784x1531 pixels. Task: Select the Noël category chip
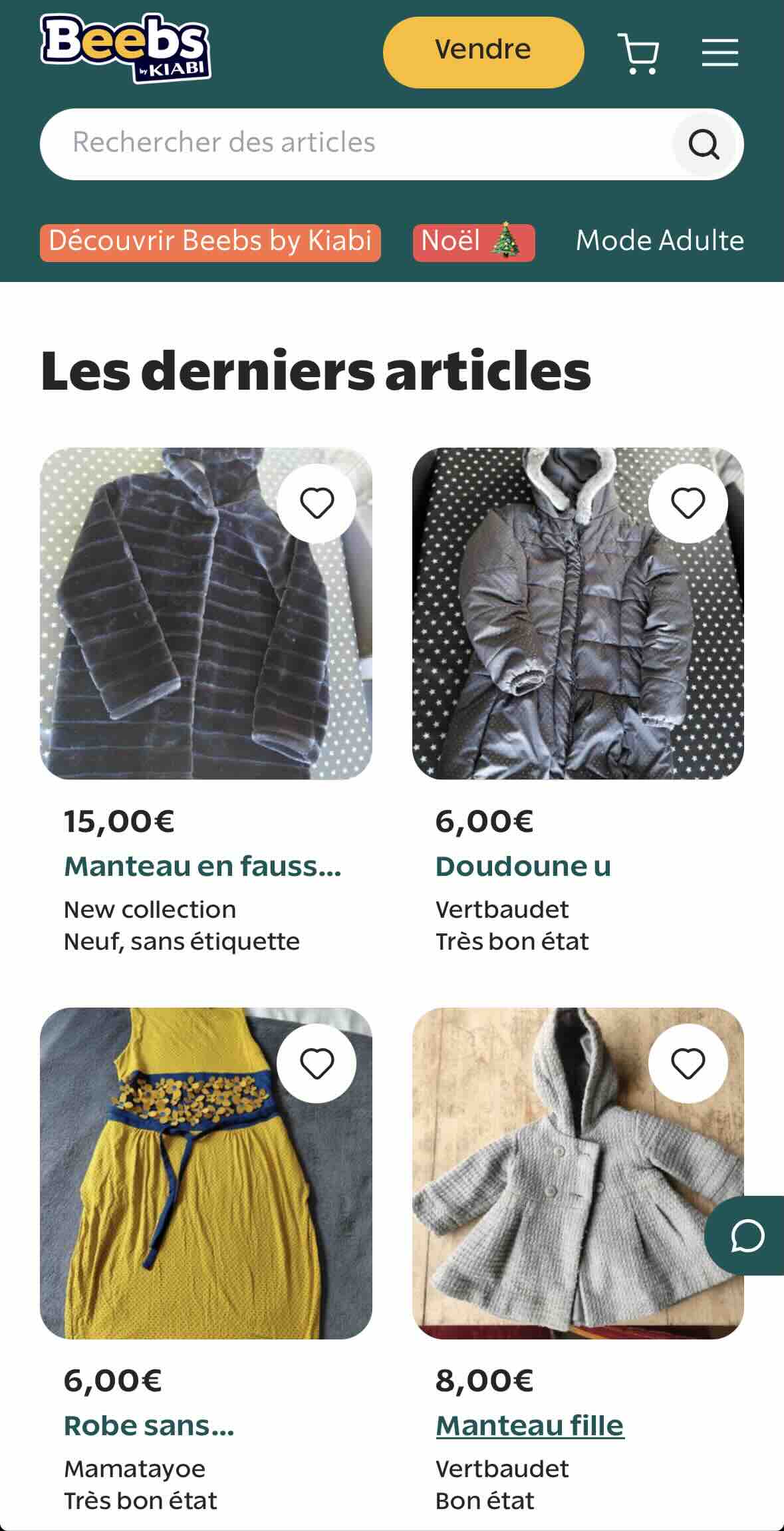point(473,242)
